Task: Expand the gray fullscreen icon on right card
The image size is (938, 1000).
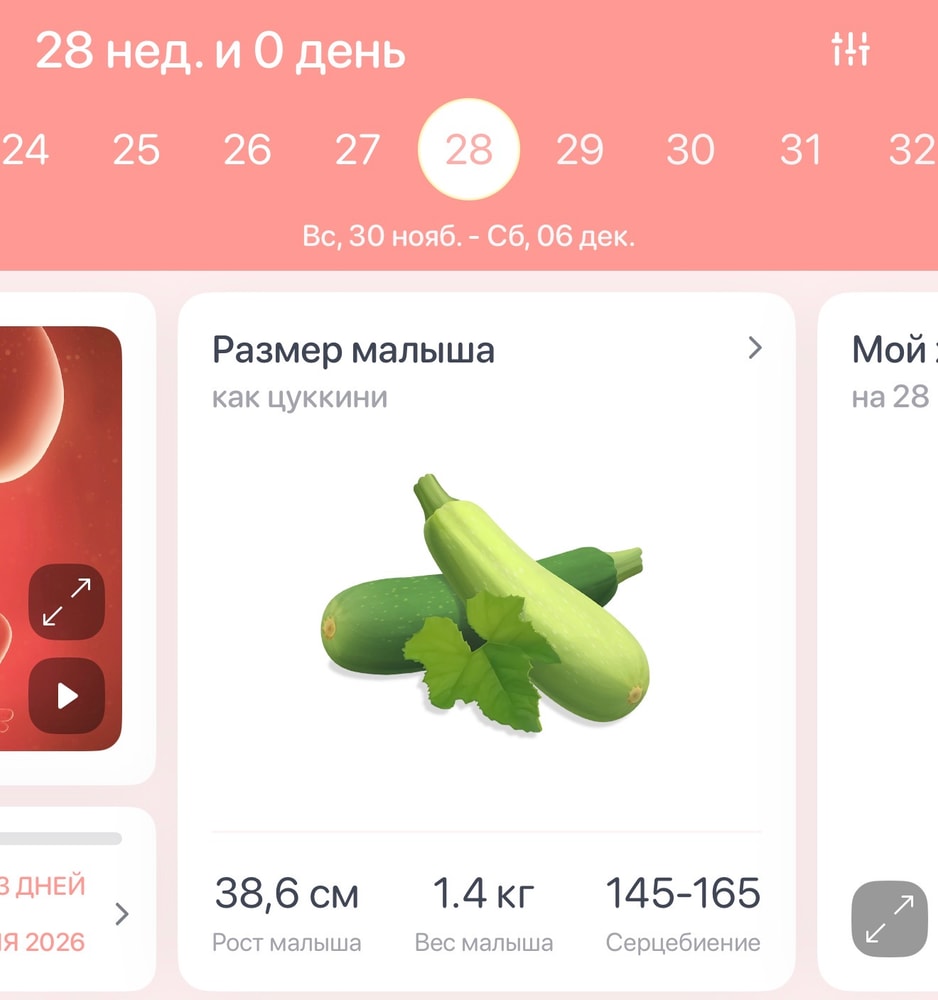Action: [889, 918]
